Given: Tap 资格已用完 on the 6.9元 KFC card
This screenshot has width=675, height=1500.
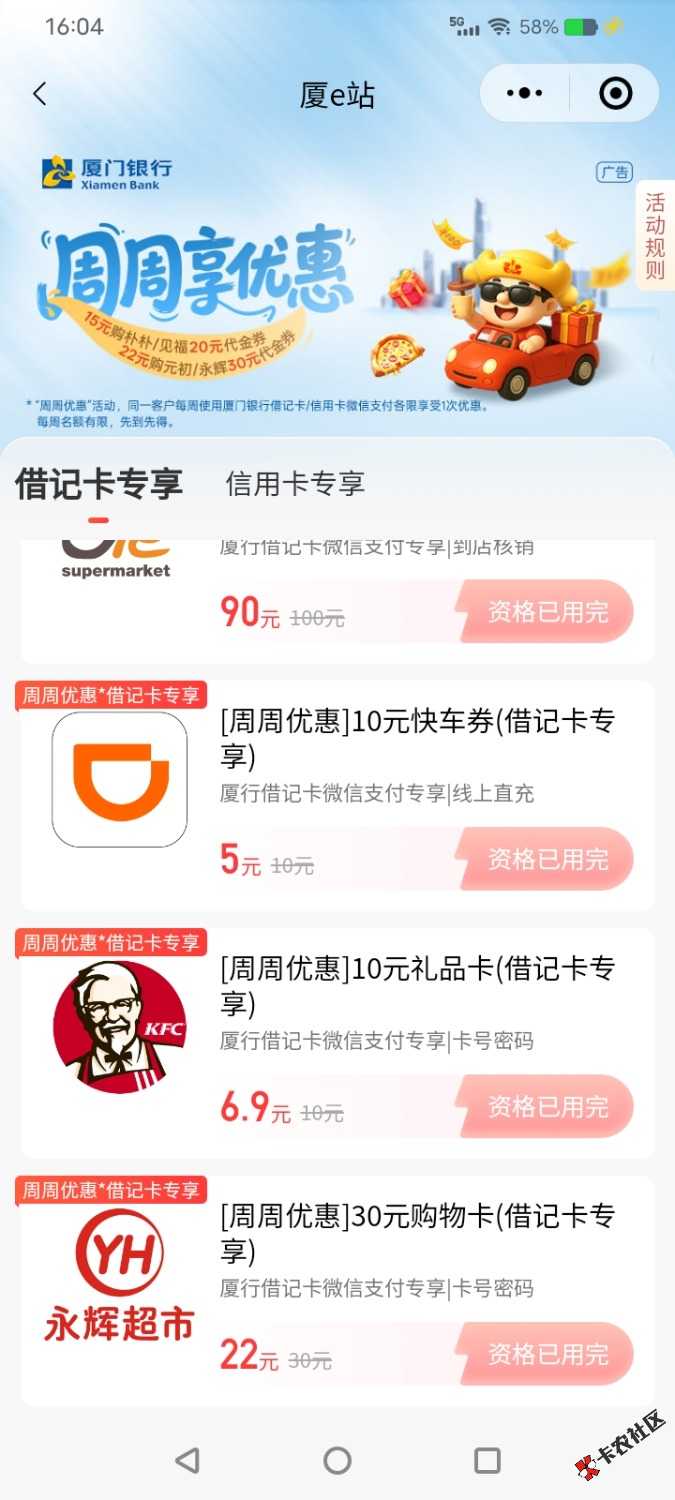Looking at the screenshot, I should (x=547, y=1107).
